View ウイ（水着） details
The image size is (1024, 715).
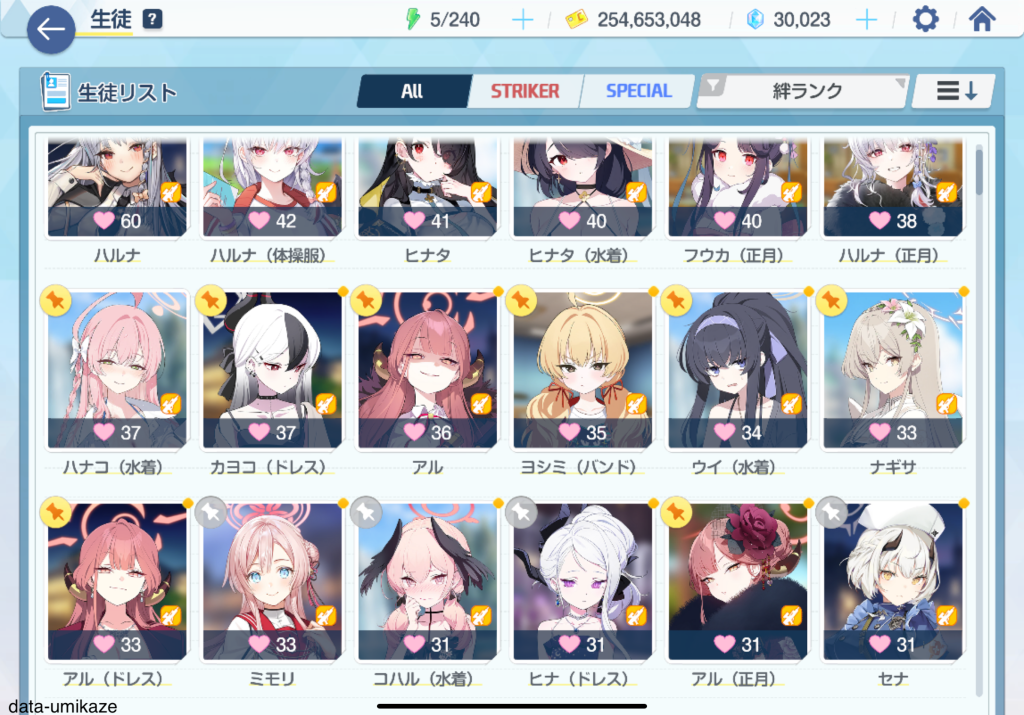(x=736, y=370)
